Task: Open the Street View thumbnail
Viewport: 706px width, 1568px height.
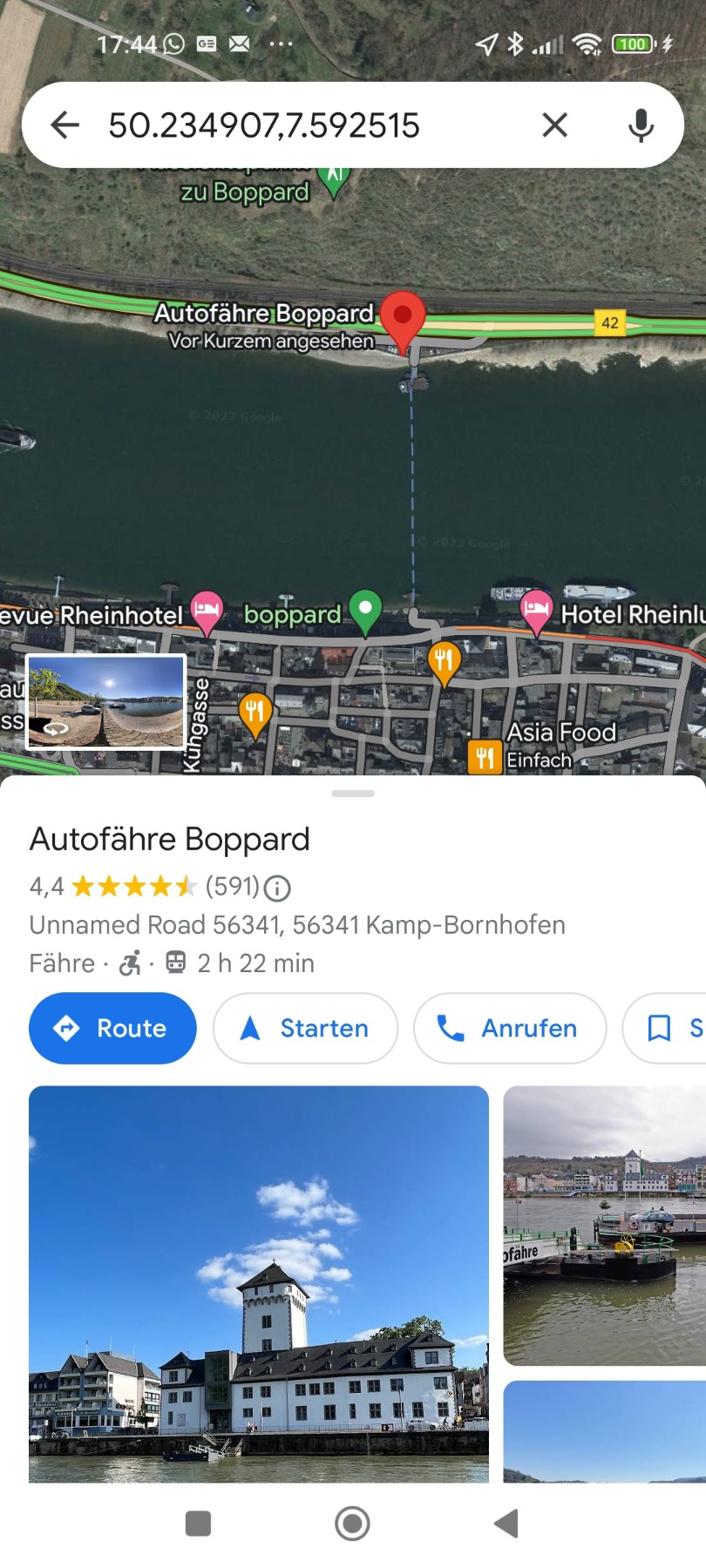Action: tap(106, 702)
